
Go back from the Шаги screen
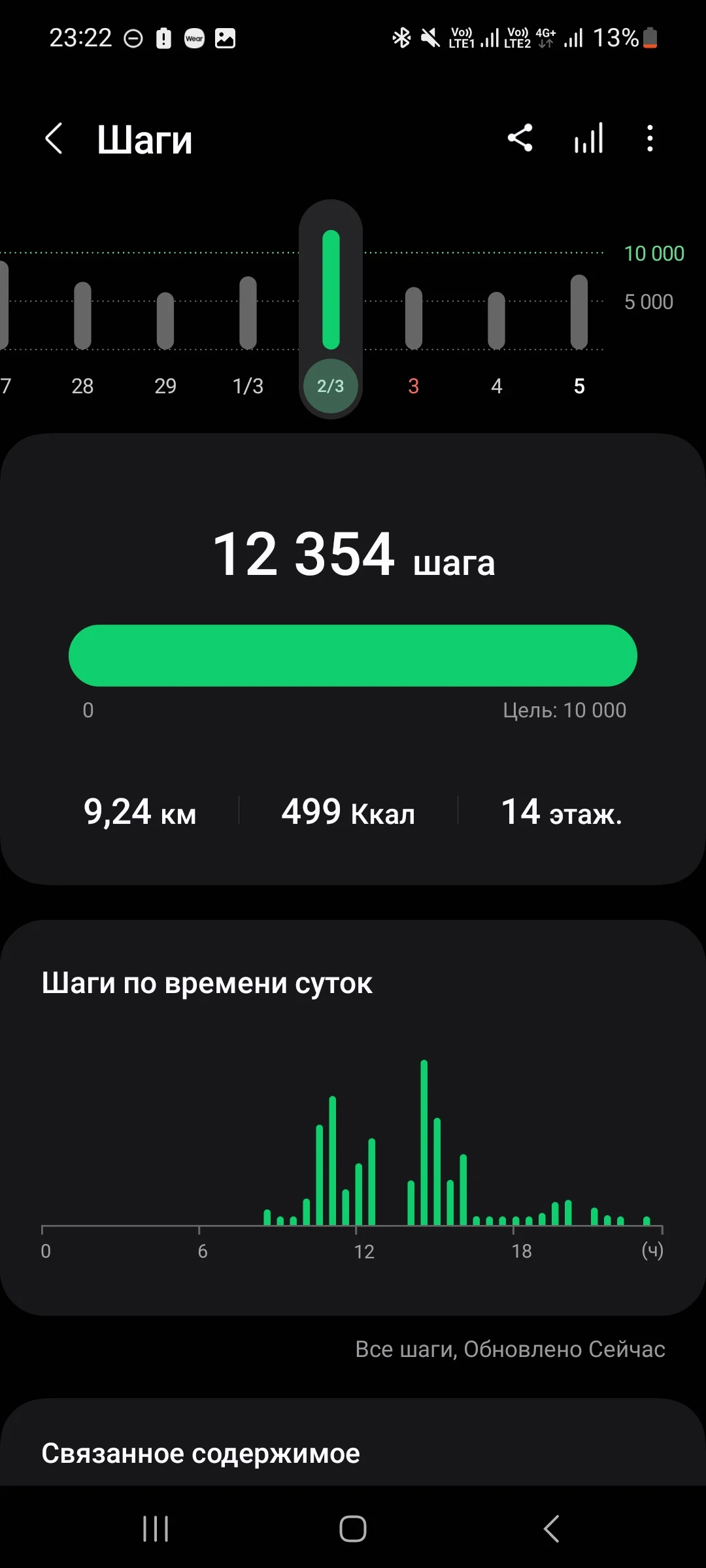54,139
